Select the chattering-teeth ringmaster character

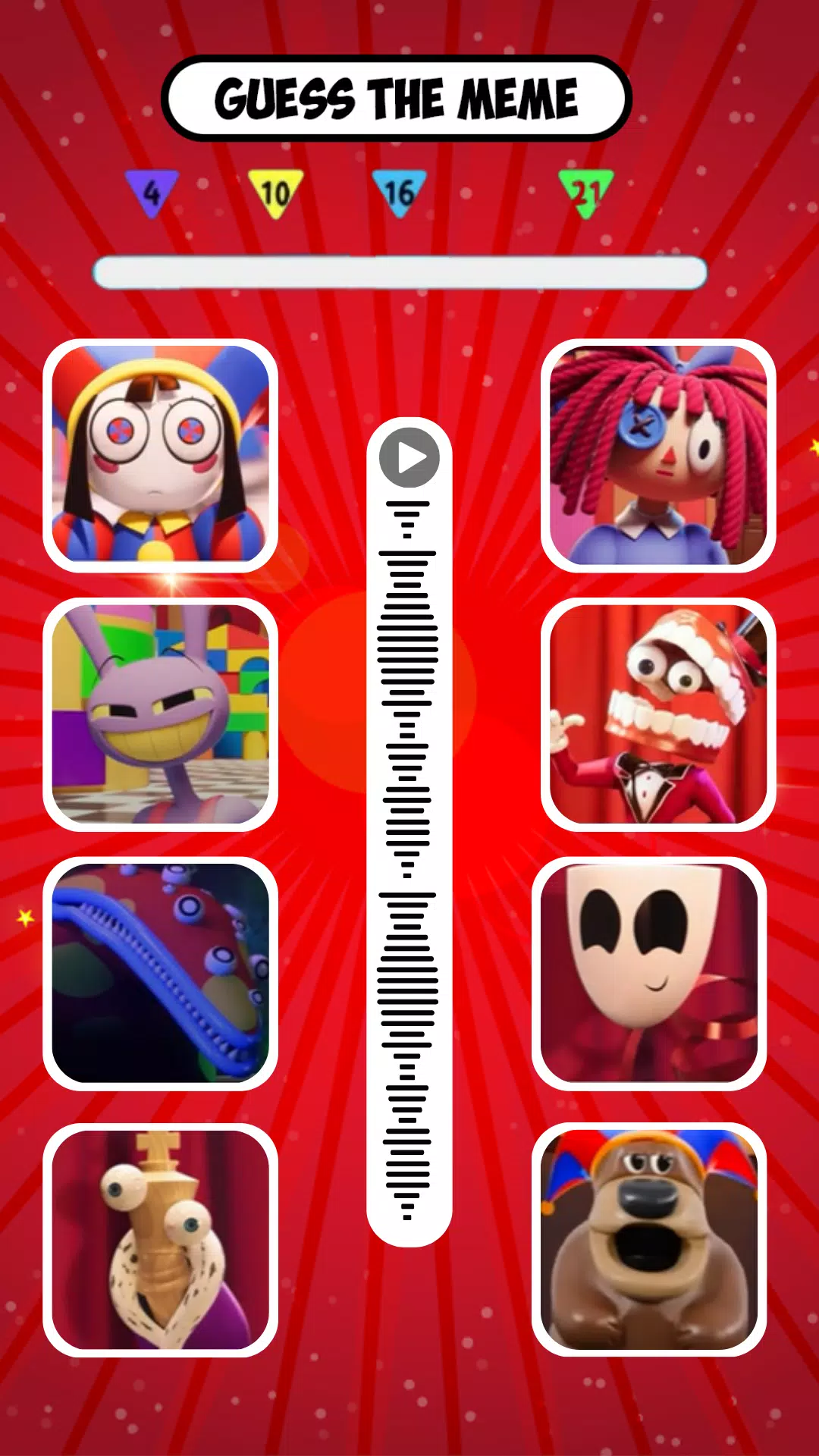point(658,714)
